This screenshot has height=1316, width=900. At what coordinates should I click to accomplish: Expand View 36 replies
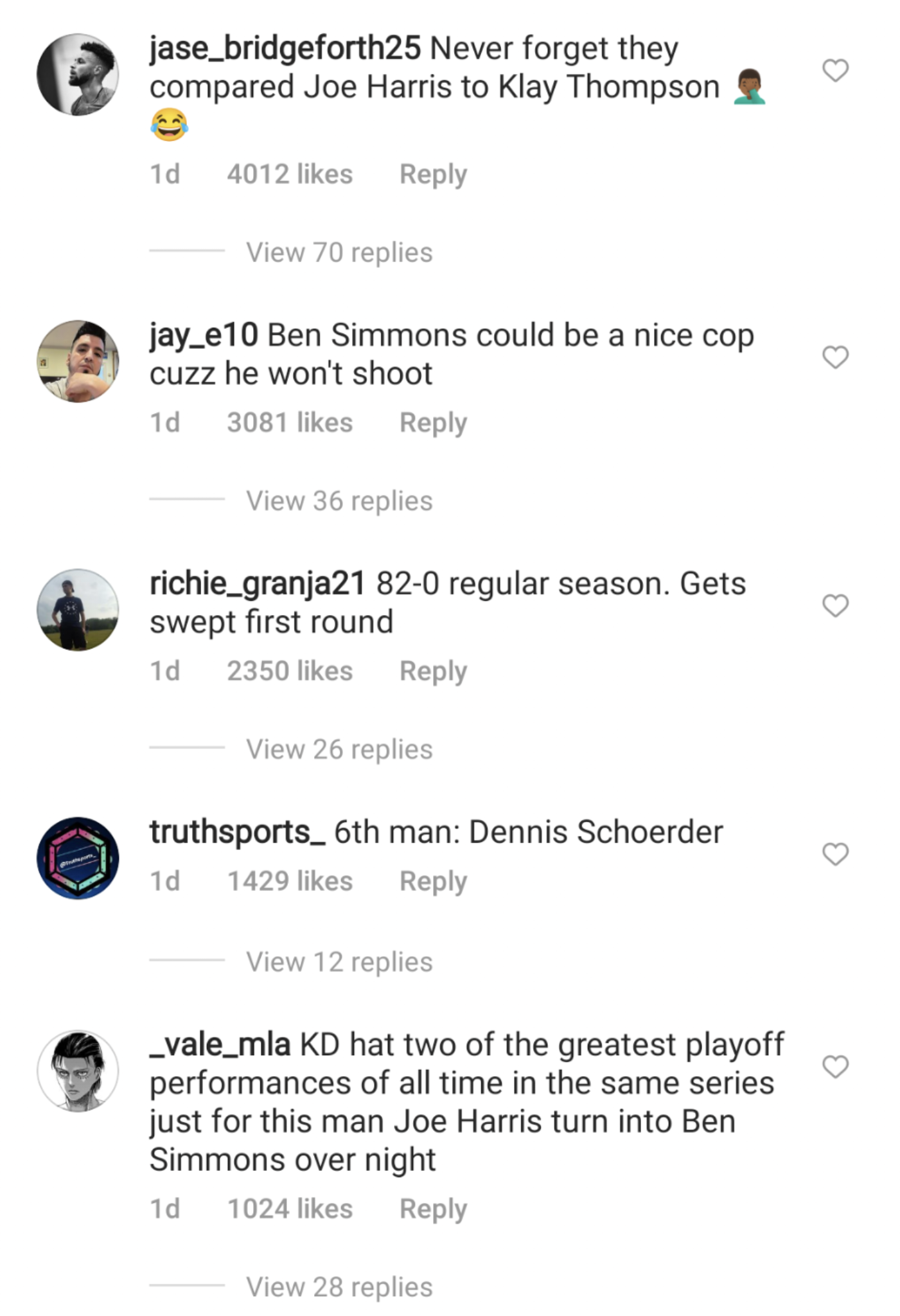(x=339, y=501)
